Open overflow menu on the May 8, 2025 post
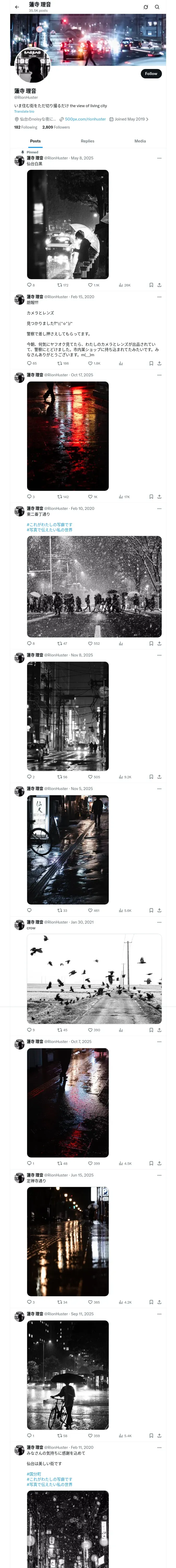Viewport: 176px width, 1568px height. [160, 158]
